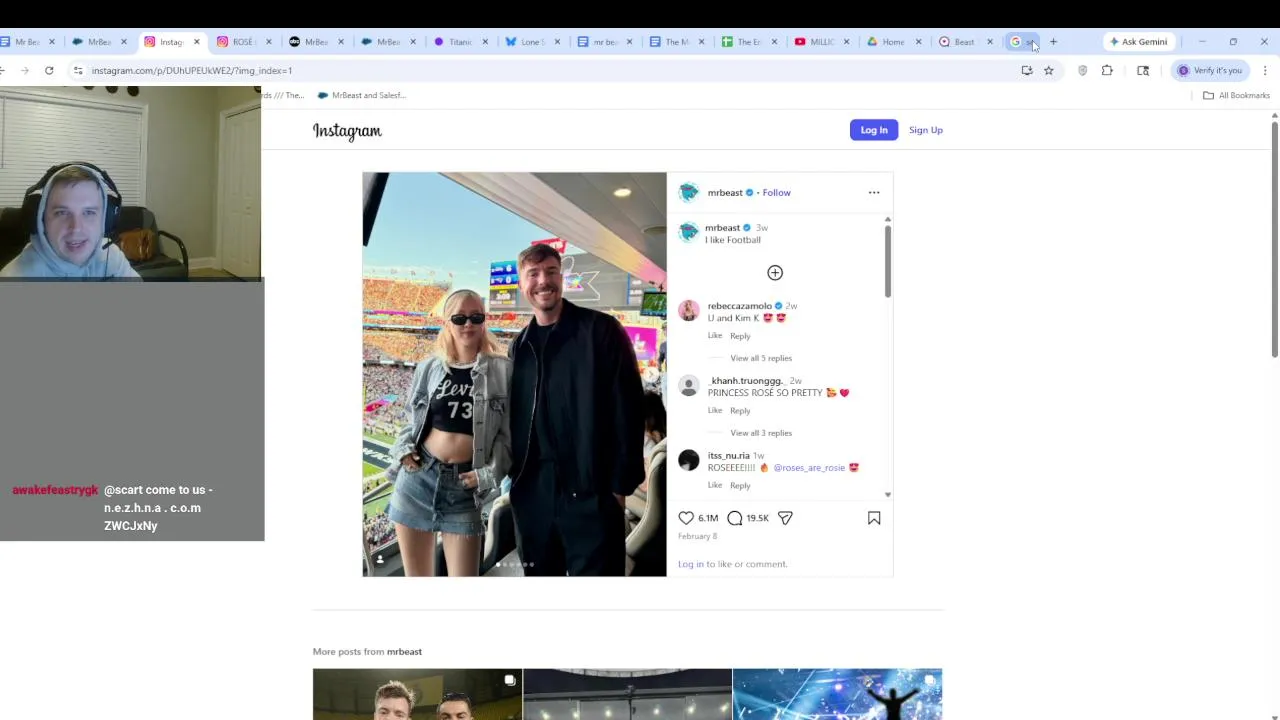1280x720 pixels.
Task: Follow the mrbeast account
Action: tap(776, 193)
